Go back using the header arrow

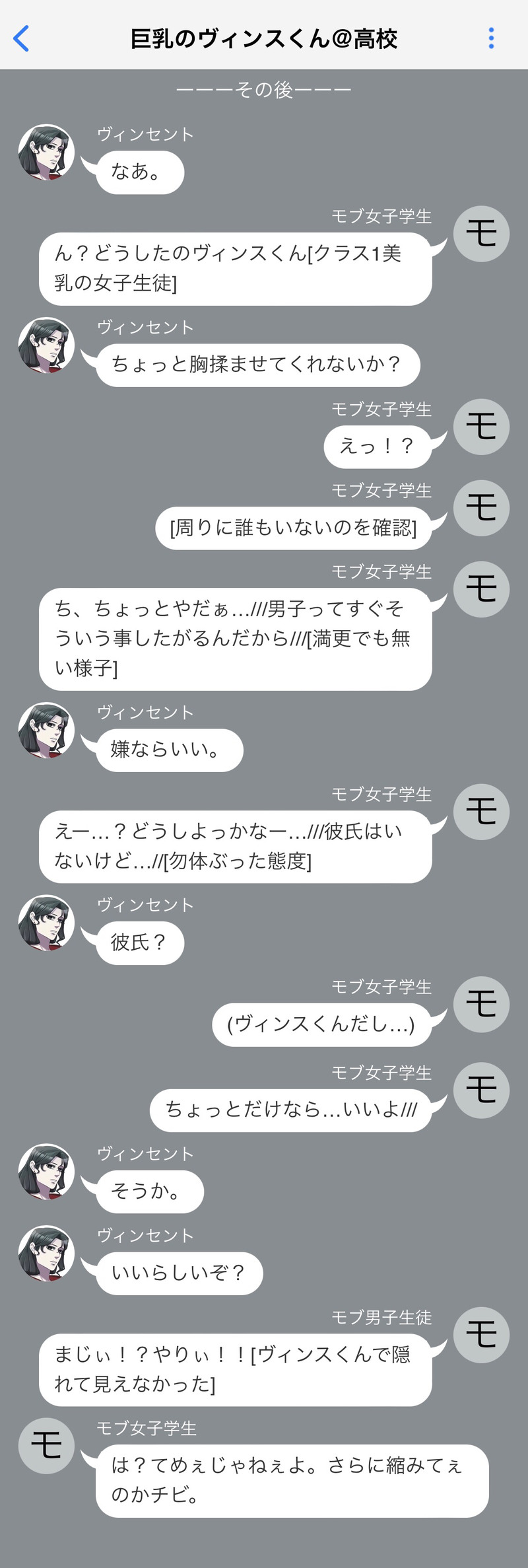point(22,38)
